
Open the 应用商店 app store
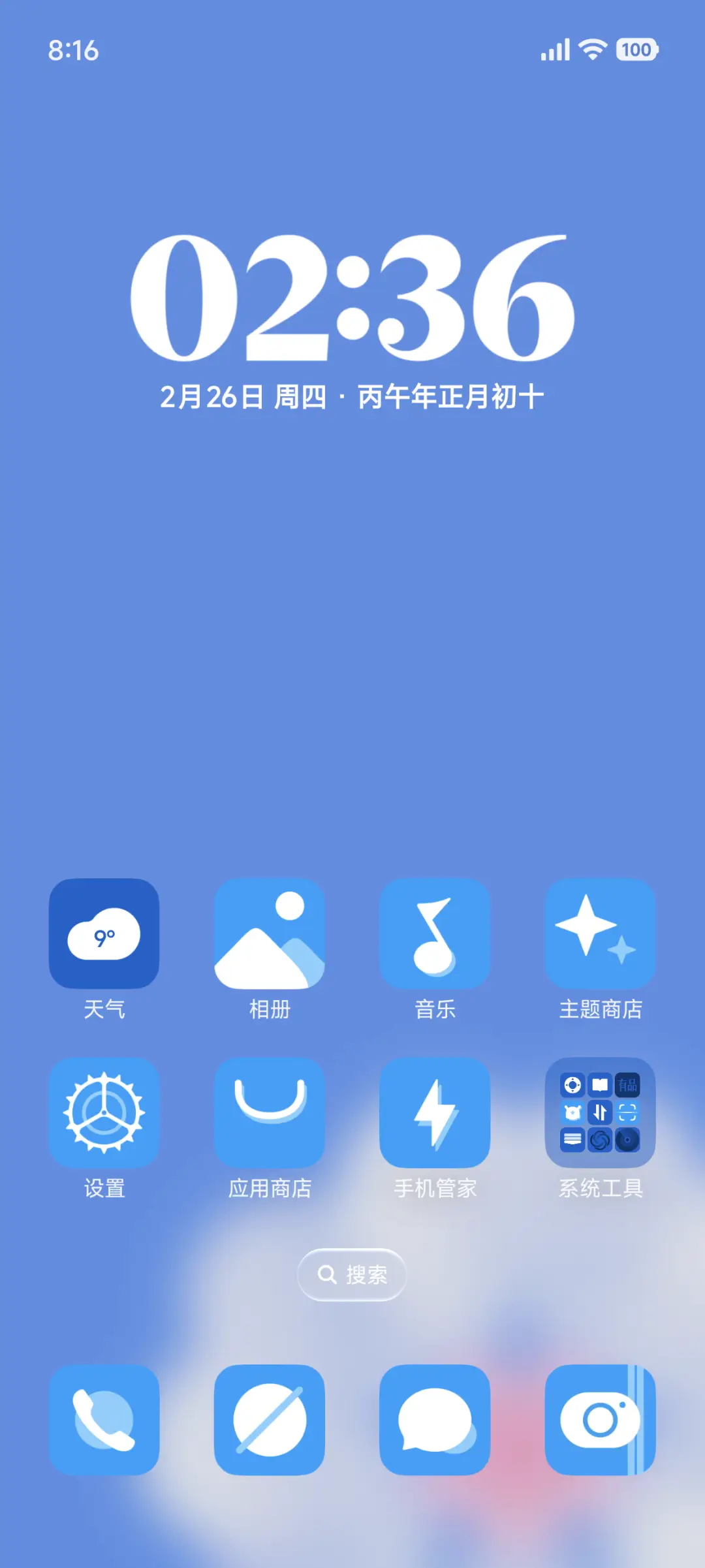270,1113
